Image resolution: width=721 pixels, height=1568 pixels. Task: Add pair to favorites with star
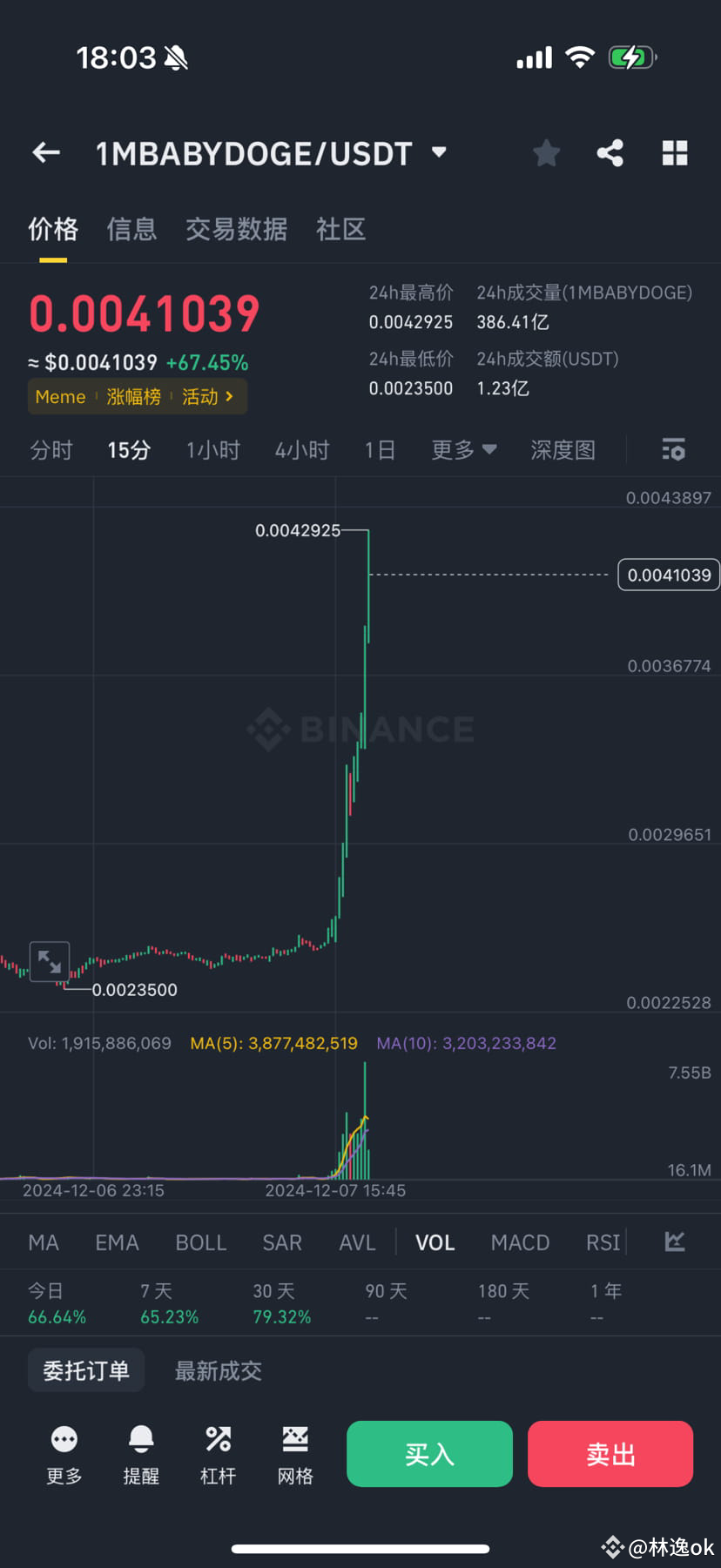(546, 153)
